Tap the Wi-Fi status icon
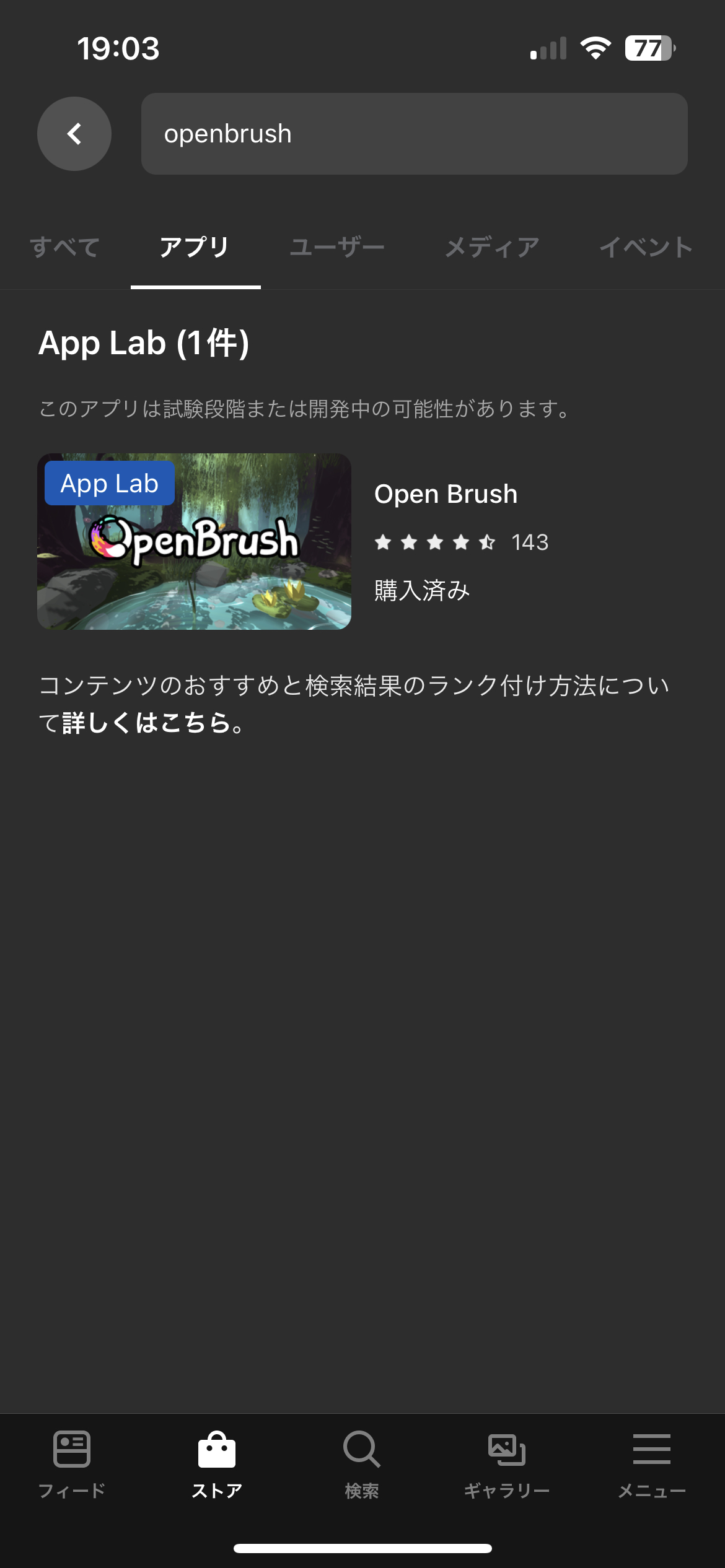725x1568 pixels. click(596, 48)
